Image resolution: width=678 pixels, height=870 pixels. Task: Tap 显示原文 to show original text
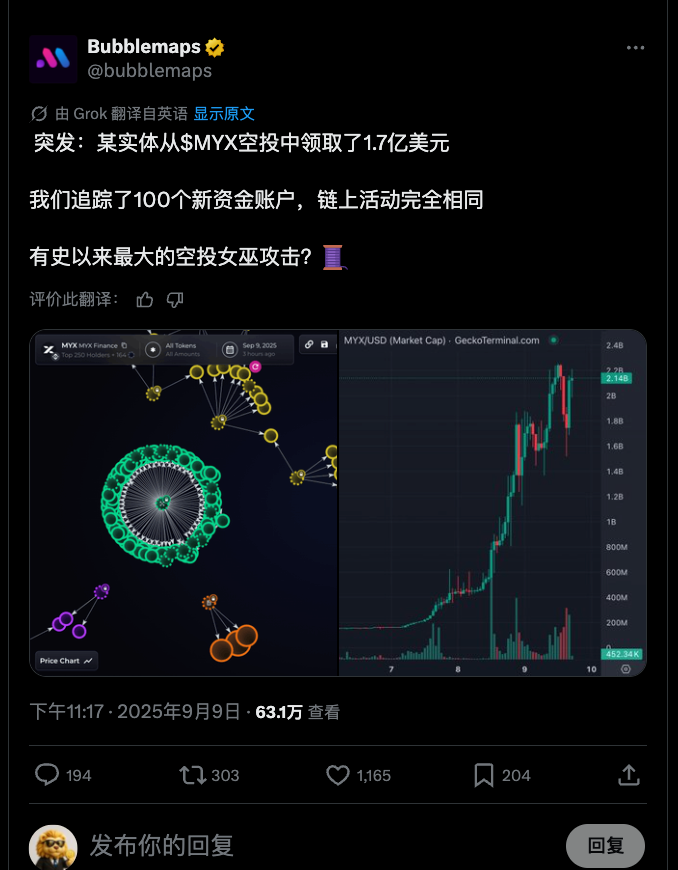224,114
